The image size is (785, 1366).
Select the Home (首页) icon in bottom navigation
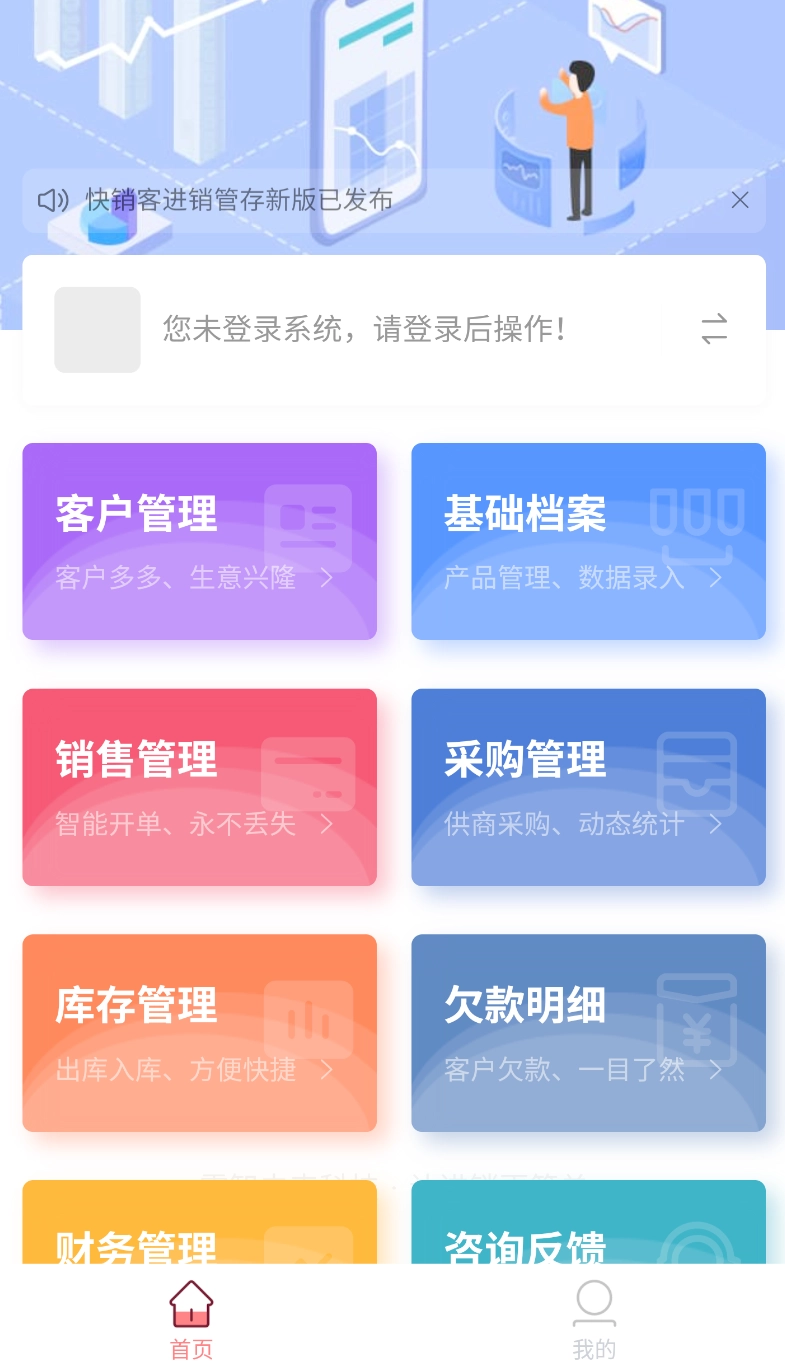[x=190, y=1305]
